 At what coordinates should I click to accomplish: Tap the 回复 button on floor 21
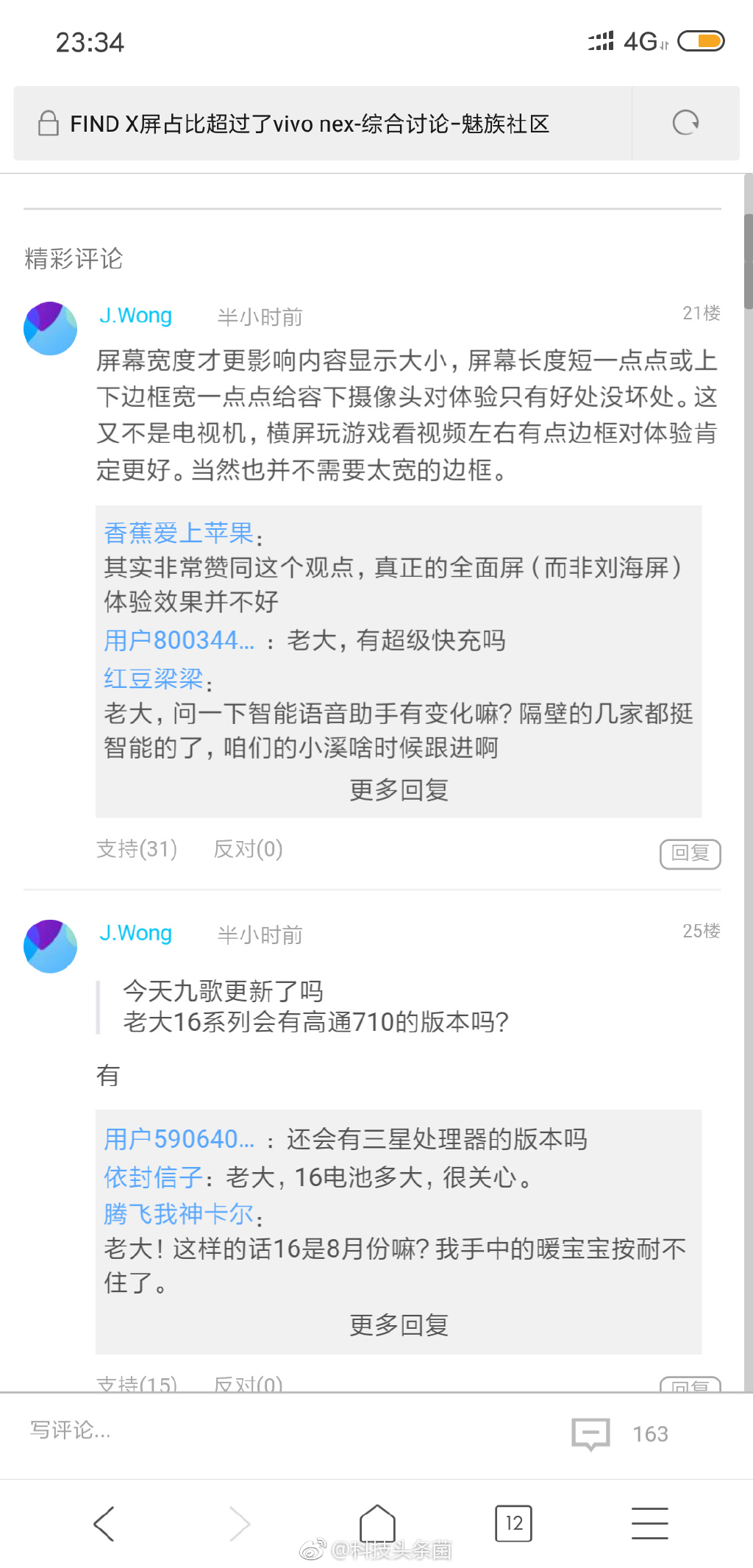click(689, 854)
